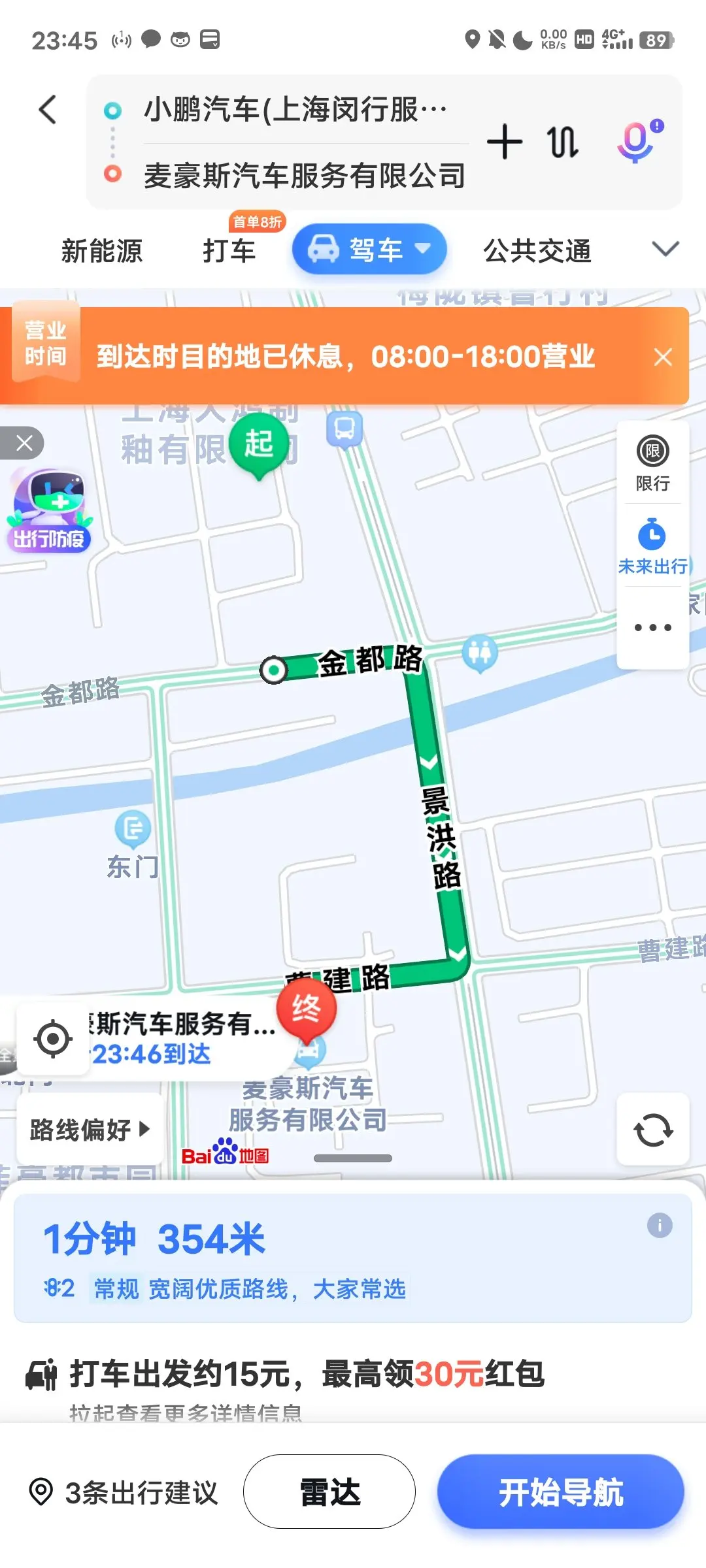Close the 出行防疫 floating widget
The image size is (706, 1568).
pos(24,443)
